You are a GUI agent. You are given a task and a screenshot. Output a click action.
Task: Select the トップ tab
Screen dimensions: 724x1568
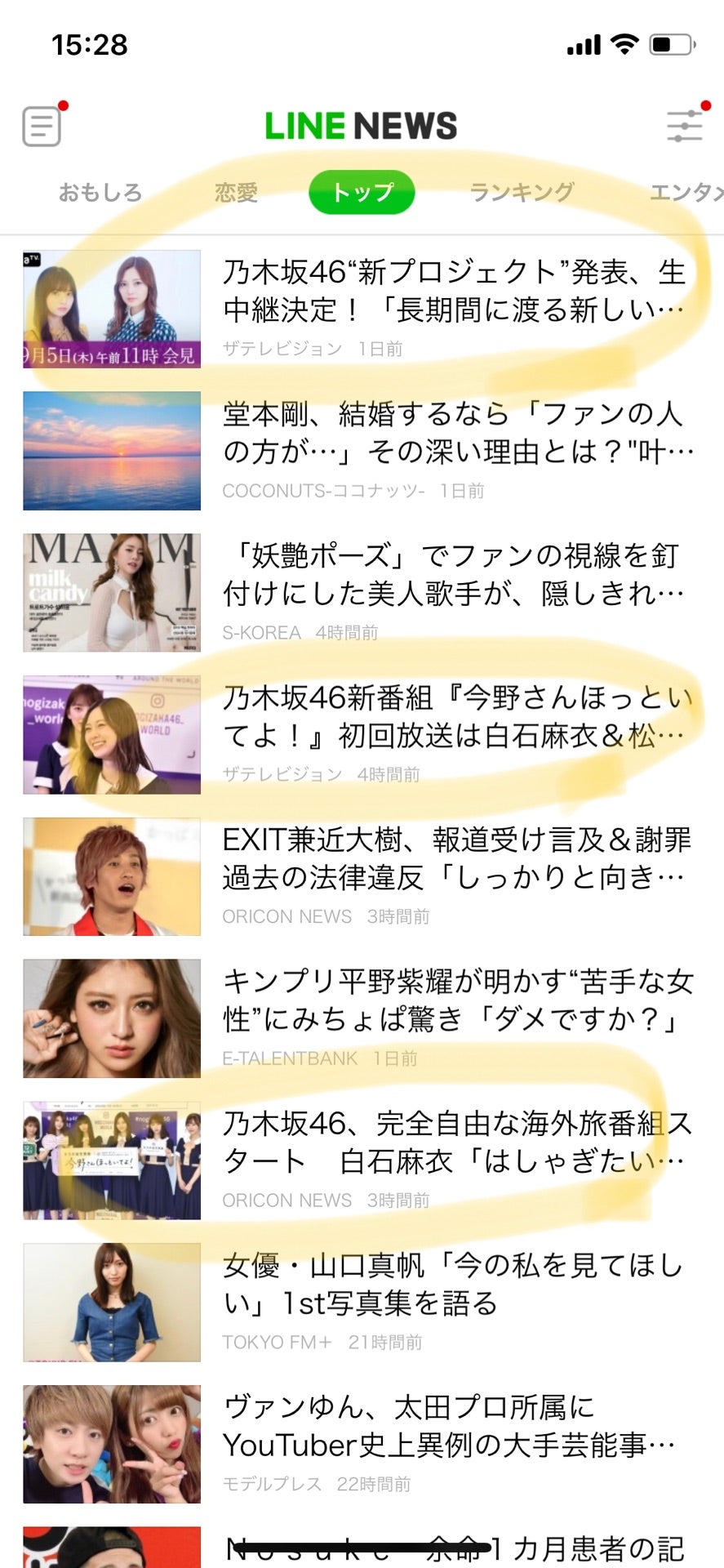click(x=362, y=192)
